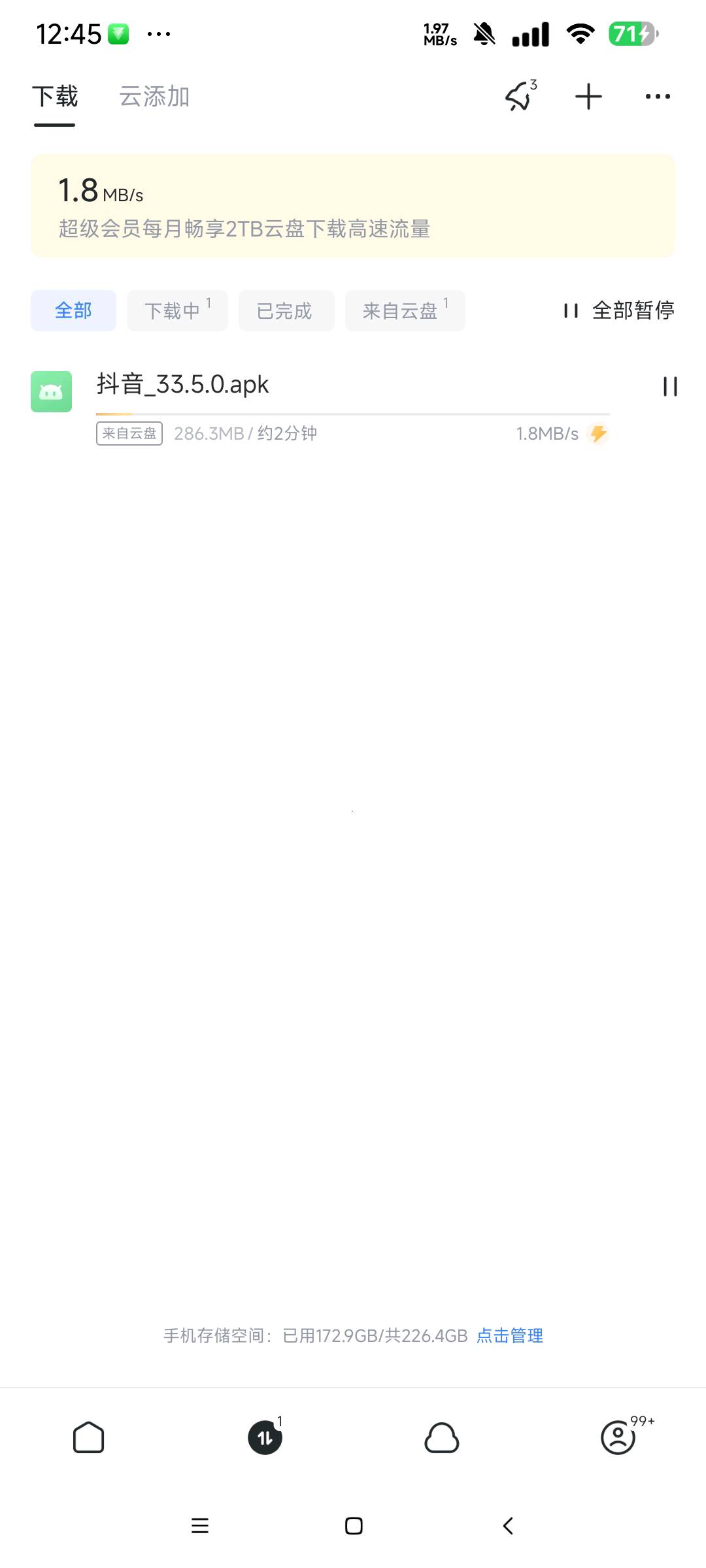Select the 下载 tab
706x1568 pixels.
click(55, 97)
